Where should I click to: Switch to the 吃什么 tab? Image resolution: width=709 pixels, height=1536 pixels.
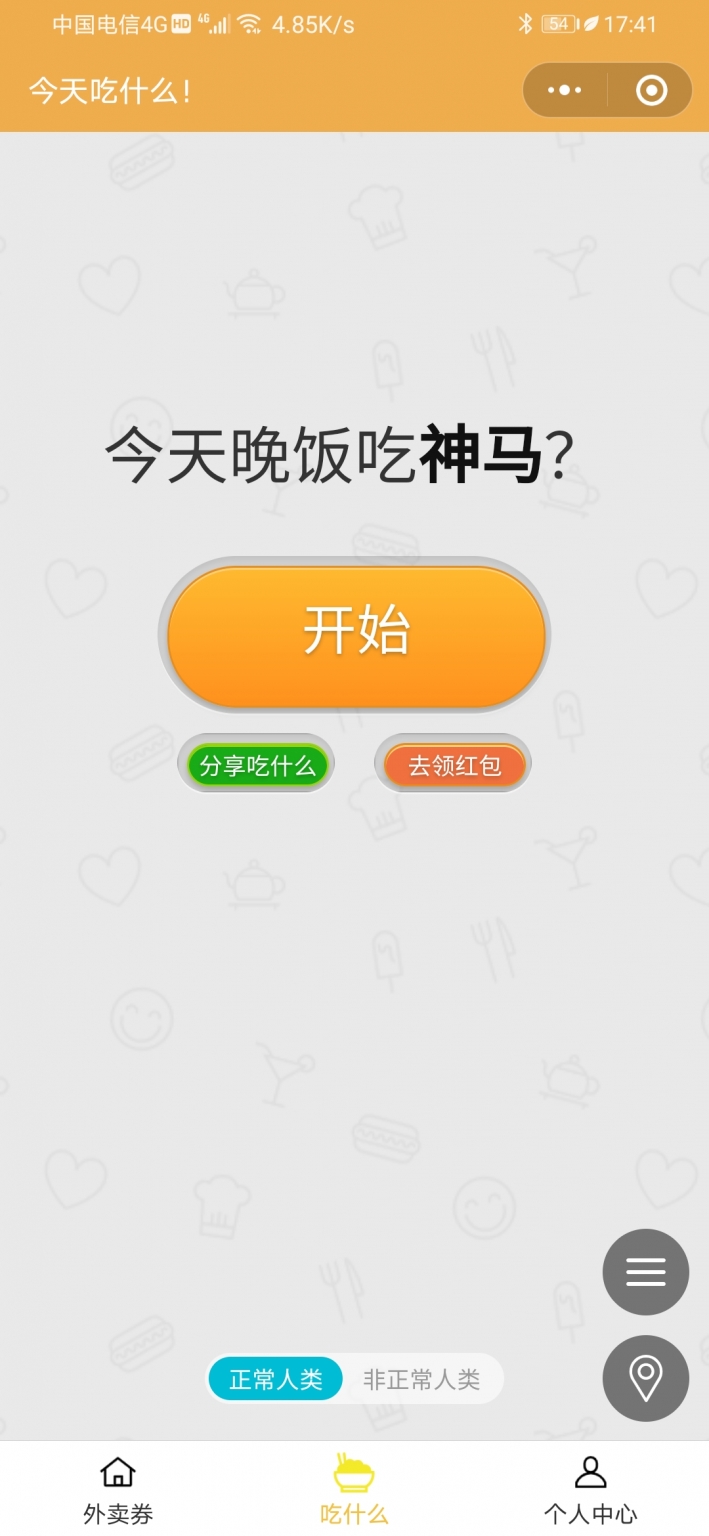(x=354, y=1489)
